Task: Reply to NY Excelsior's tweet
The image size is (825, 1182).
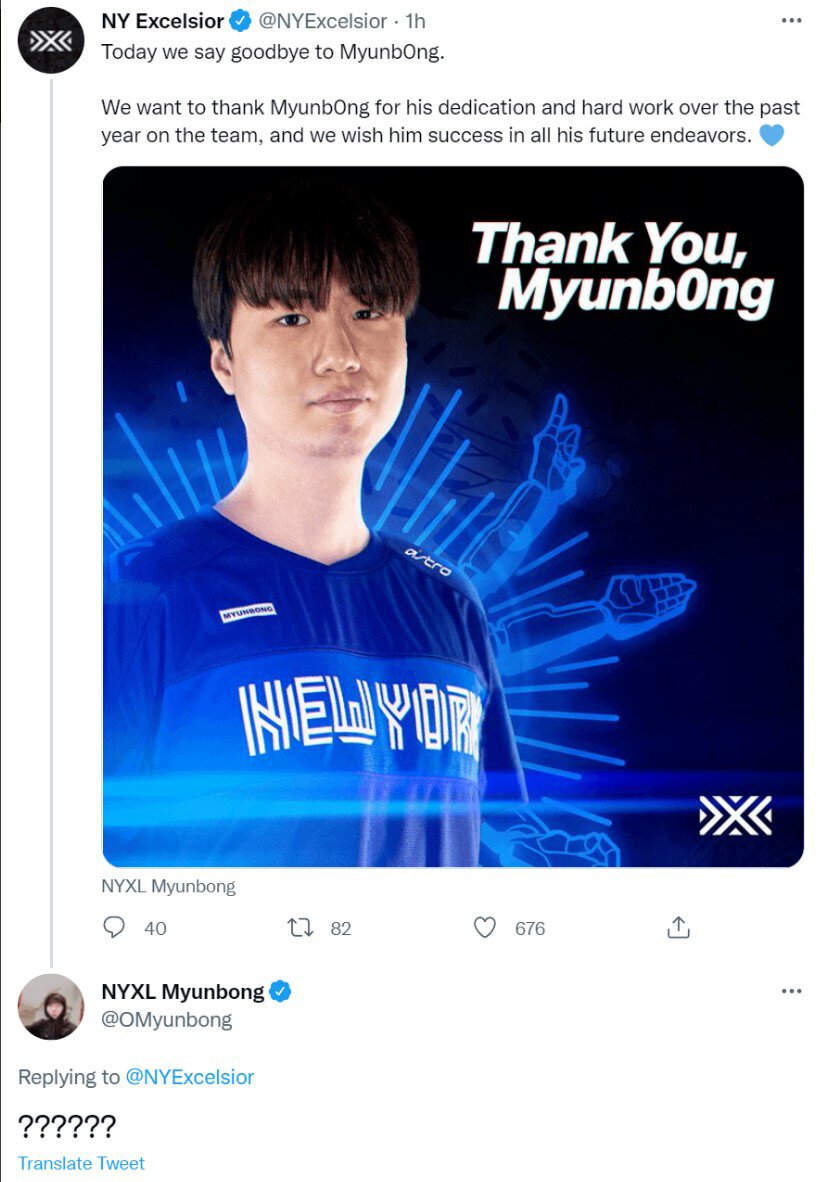Action: (x=115, y=928)
